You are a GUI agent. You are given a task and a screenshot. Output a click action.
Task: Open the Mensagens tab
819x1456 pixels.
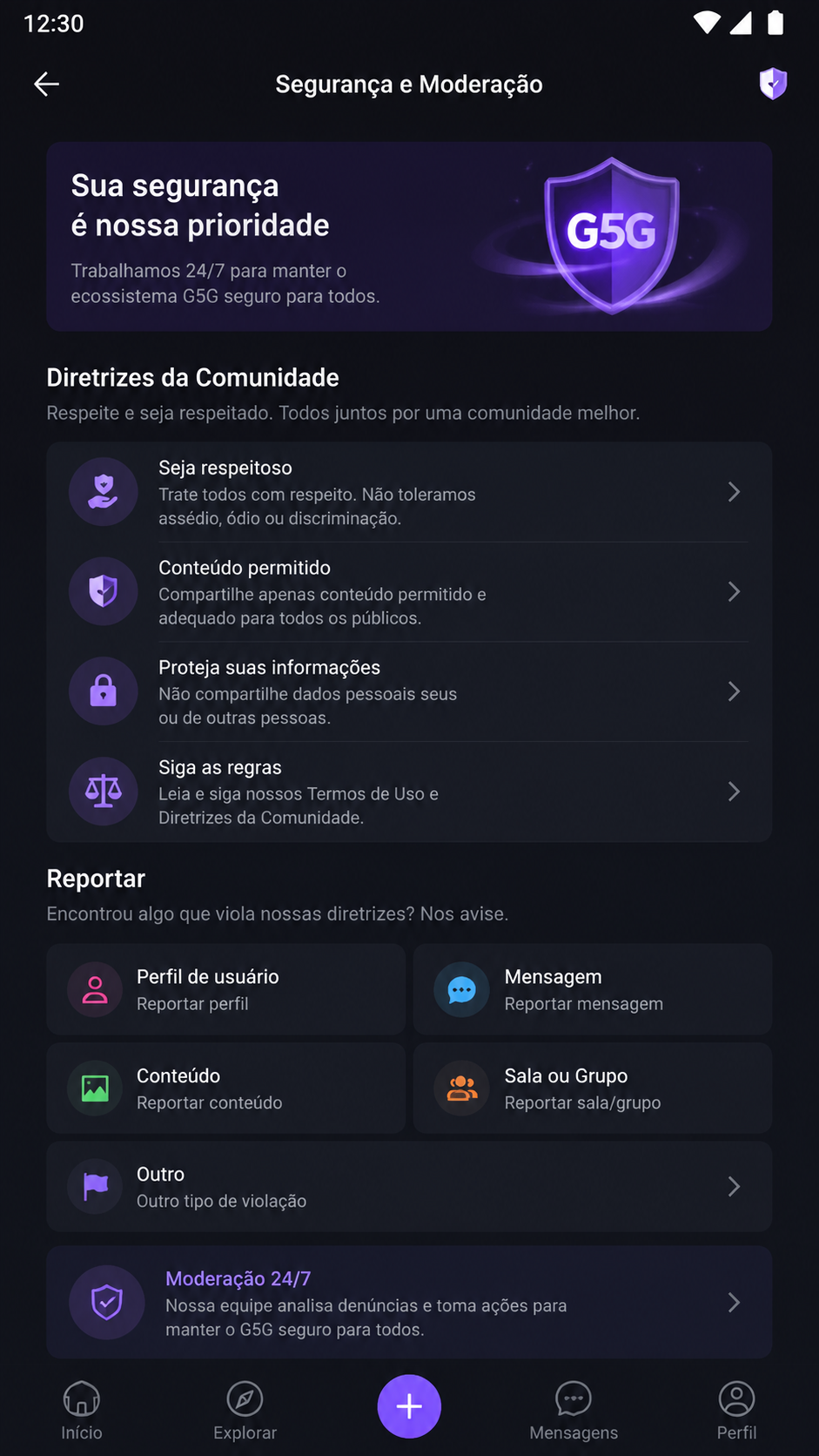click(x=574, y=1411)
